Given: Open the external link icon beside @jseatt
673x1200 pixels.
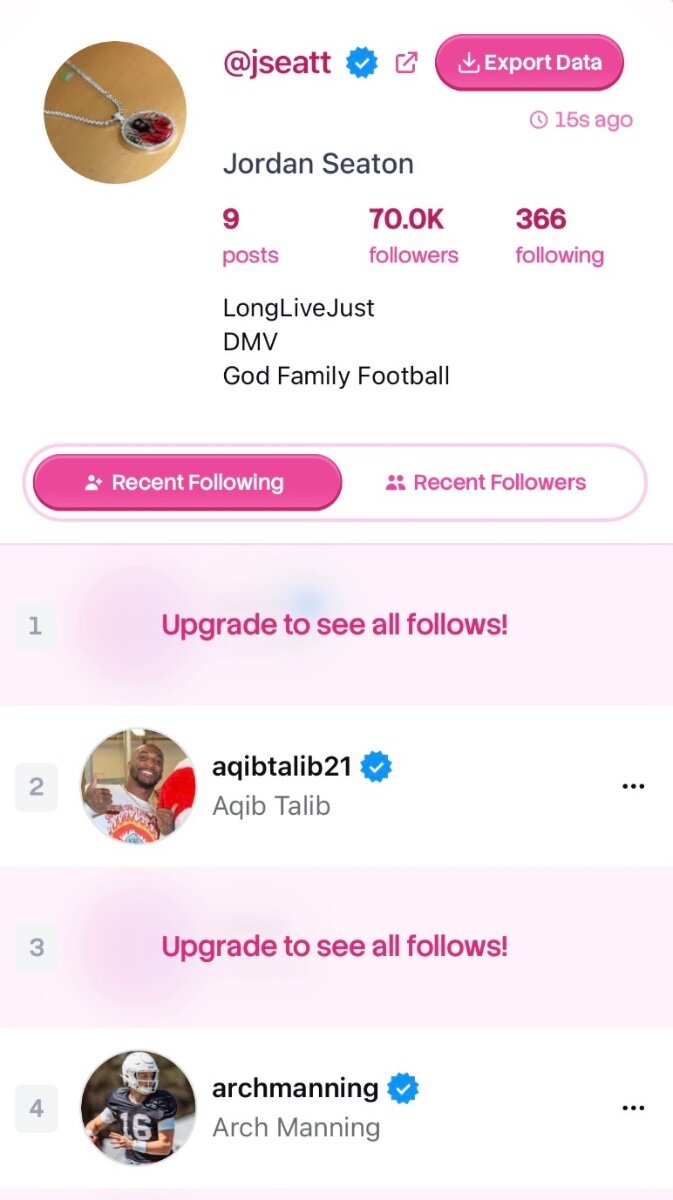Looking at the screenshot, I should 406,63.
